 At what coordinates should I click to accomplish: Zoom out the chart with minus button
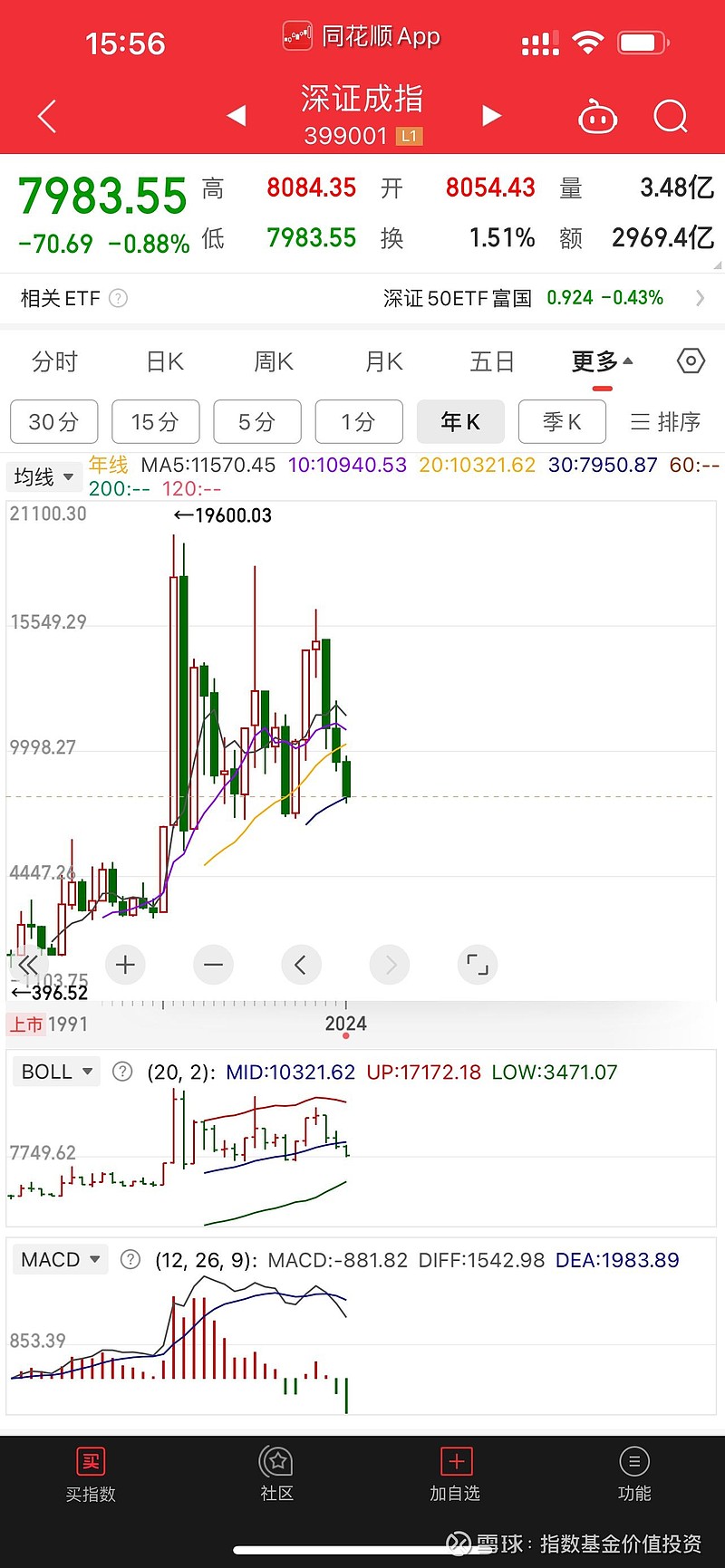point(214,965)
